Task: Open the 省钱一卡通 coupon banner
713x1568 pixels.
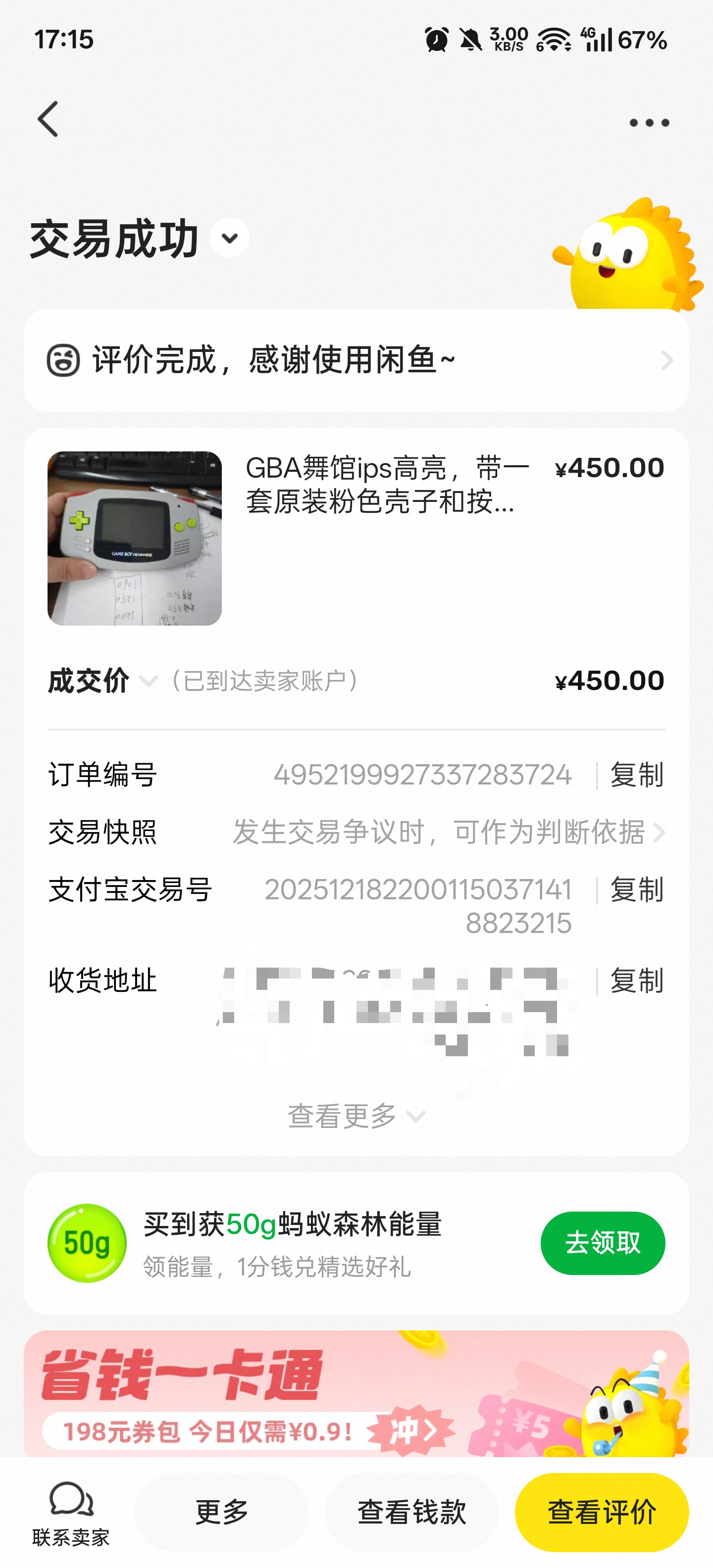Action: click(x=356, y=1394)
